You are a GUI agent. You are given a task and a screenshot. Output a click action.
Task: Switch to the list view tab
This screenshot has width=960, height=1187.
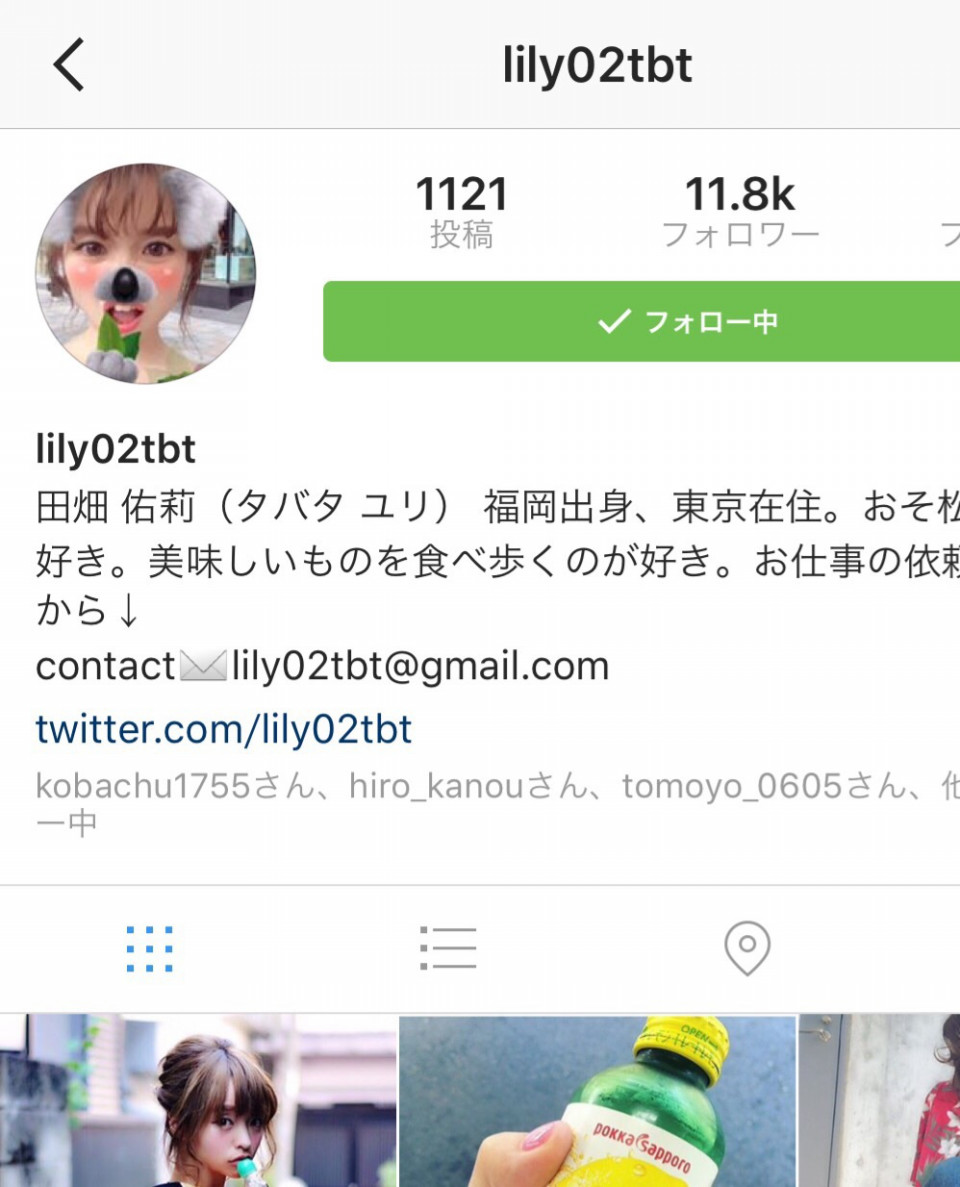448,948
